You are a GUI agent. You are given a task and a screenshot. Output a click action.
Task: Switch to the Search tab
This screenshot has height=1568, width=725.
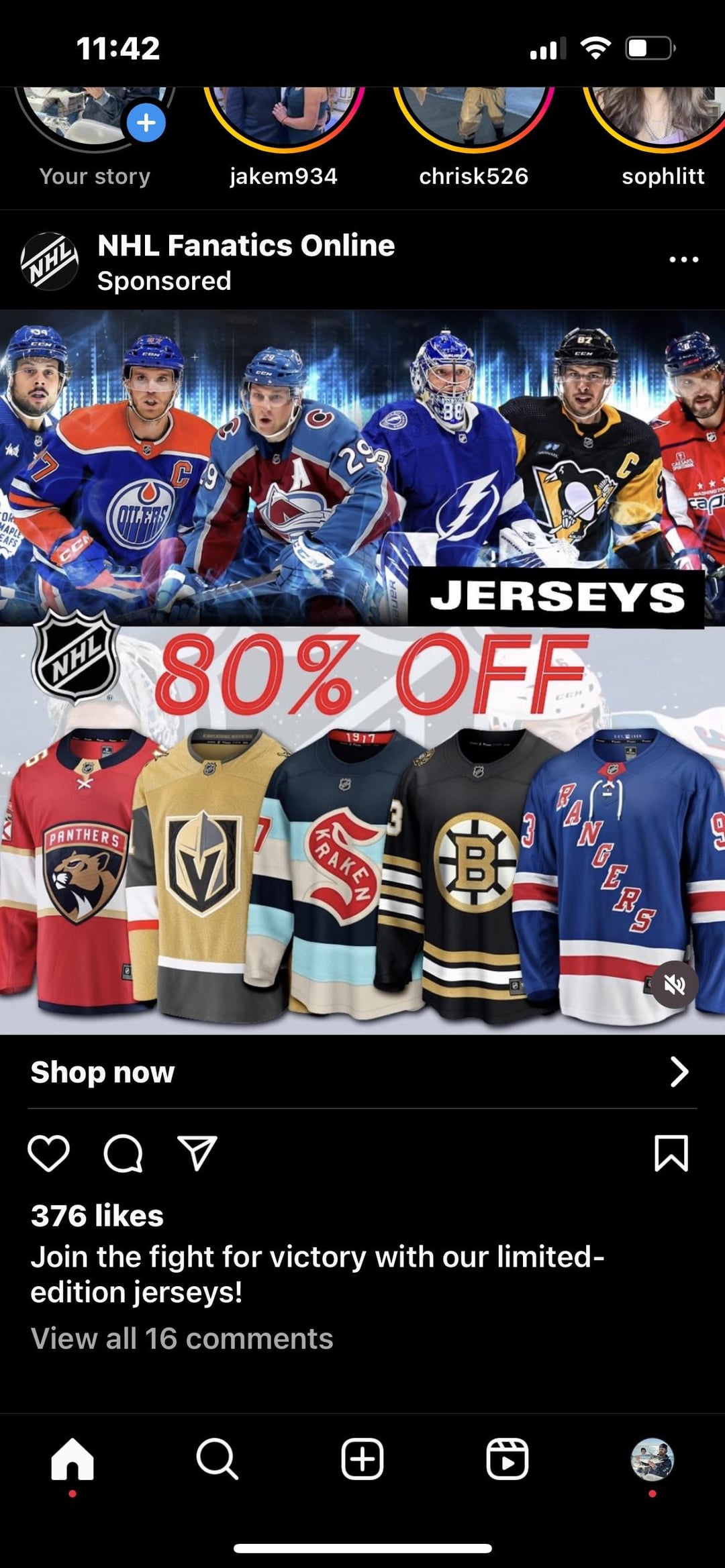point(217,1459)
